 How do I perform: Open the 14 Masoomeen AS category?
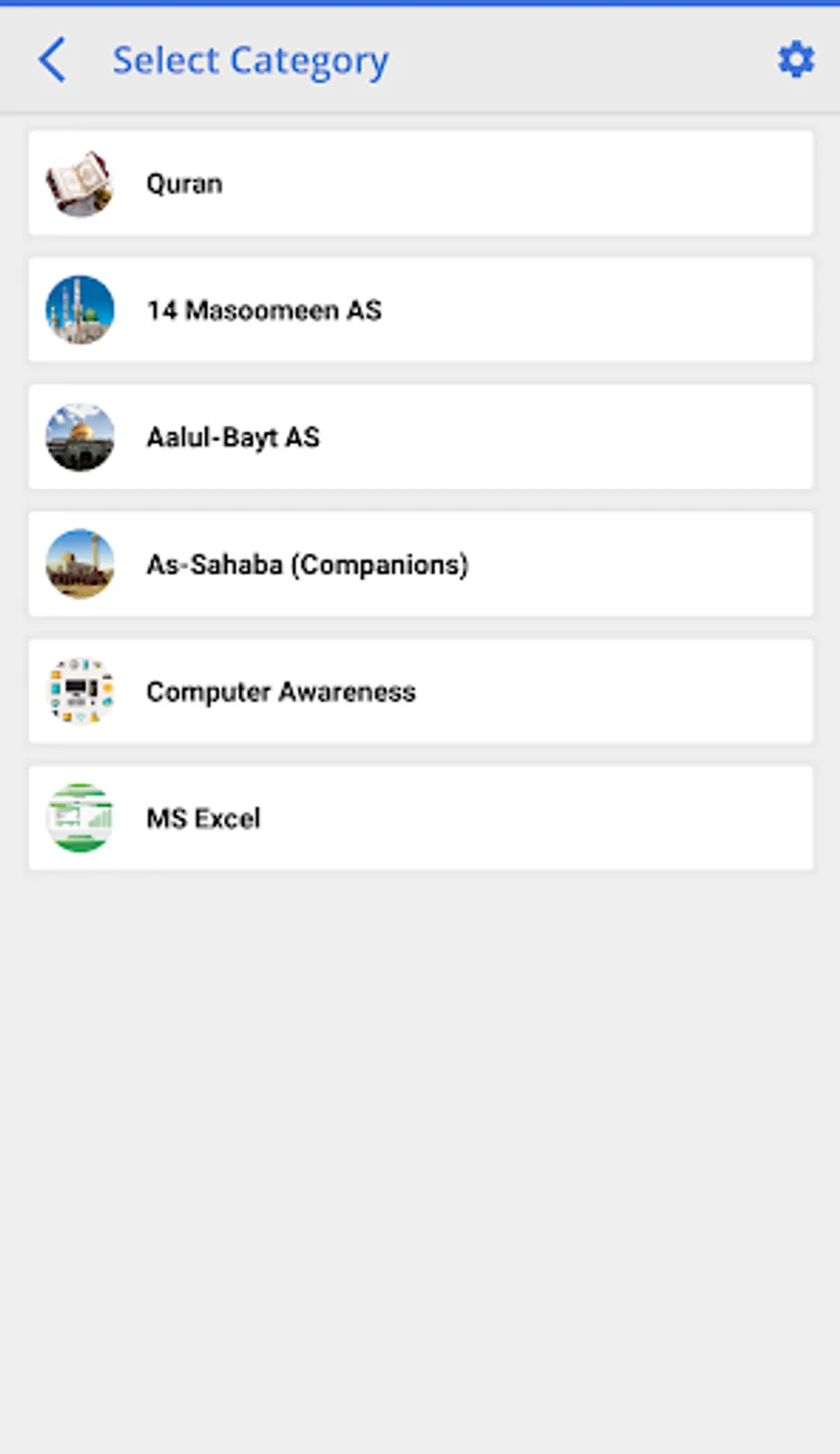tap(420, 310)
